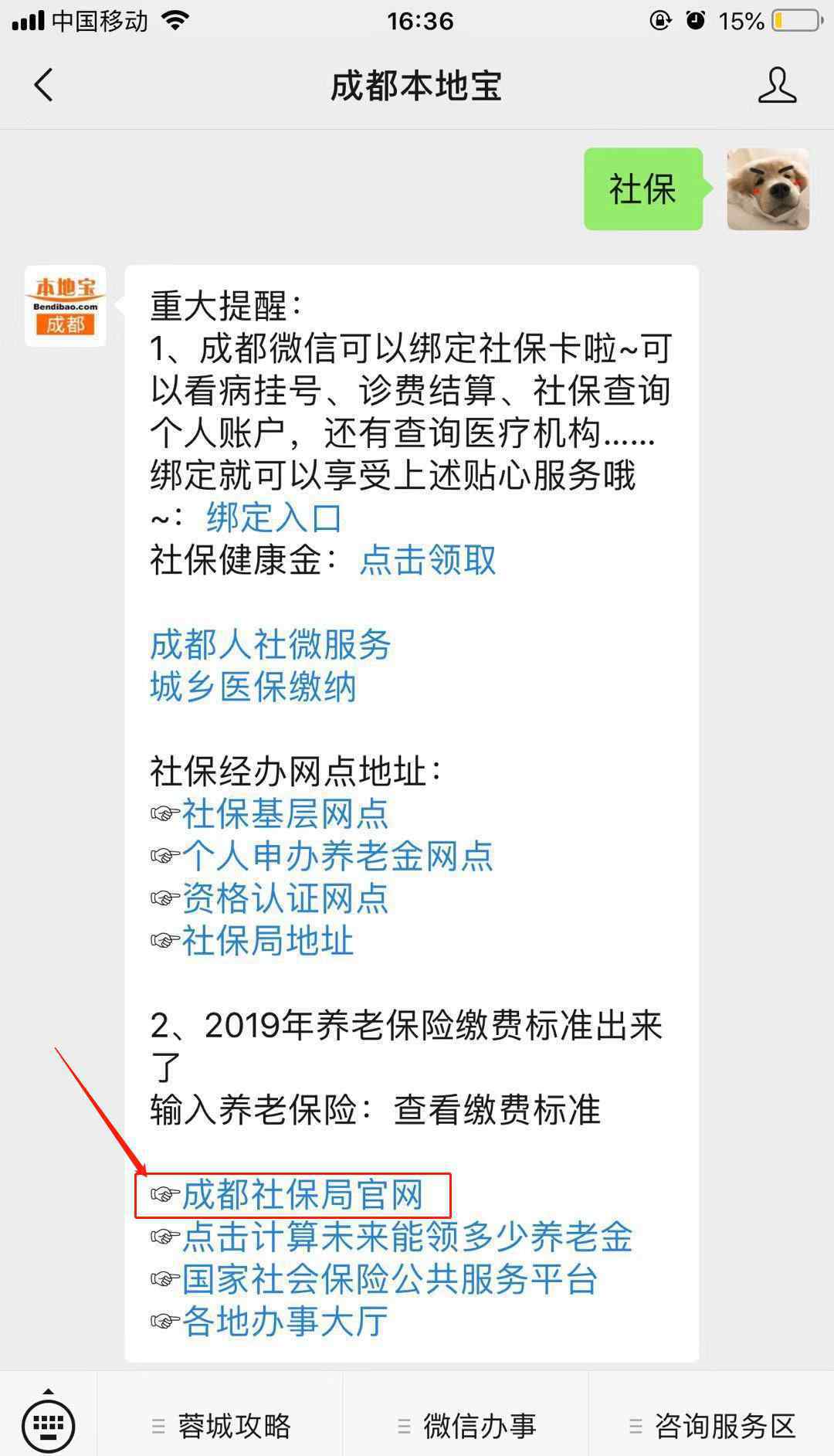Open 国家社会保险公共服务平台 link
The width and height of the screenshot is (834, 1456).
(390, 1280)
